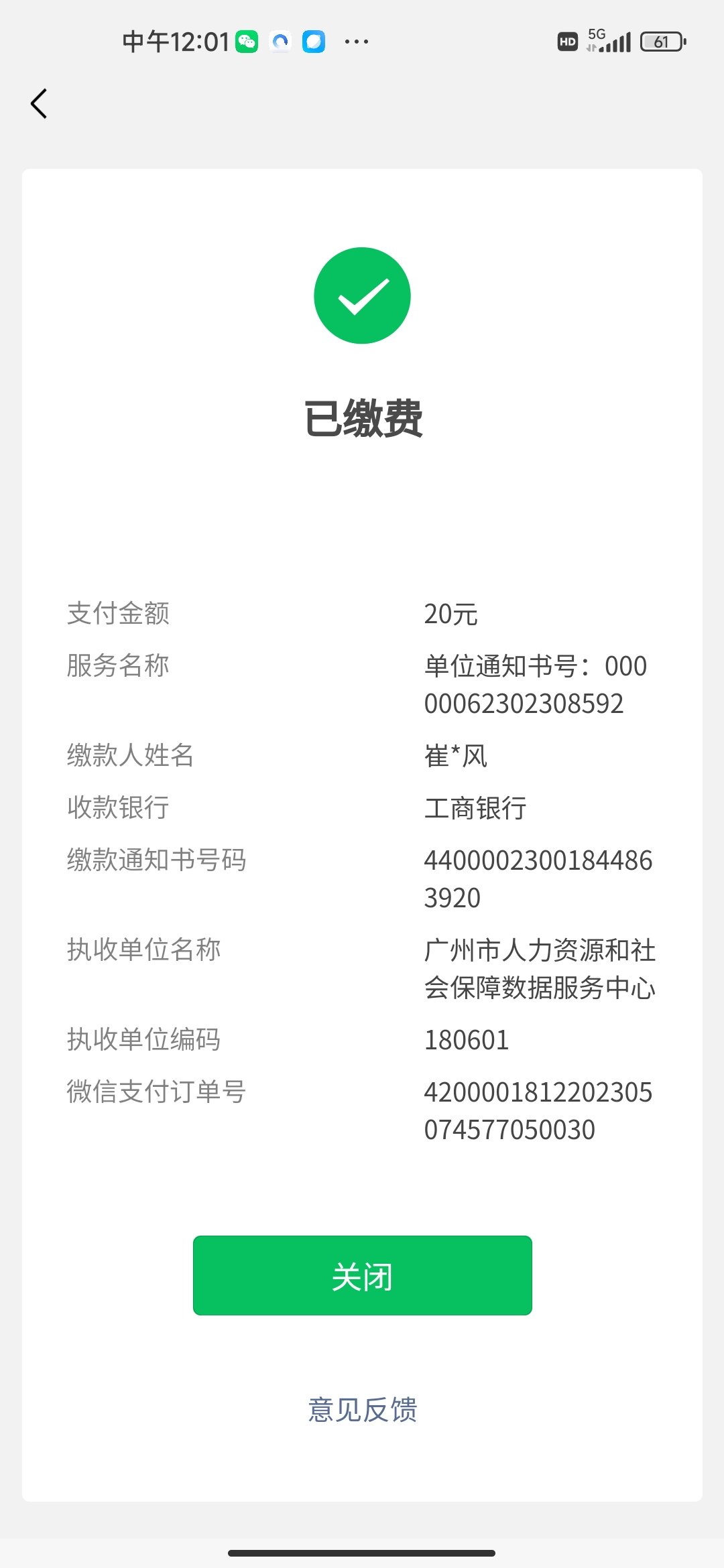Image resolution: width=724 pixels, height=1568 pixels.
Task: Open the 意见反馈 feedback link
Action: [363, 1410]
